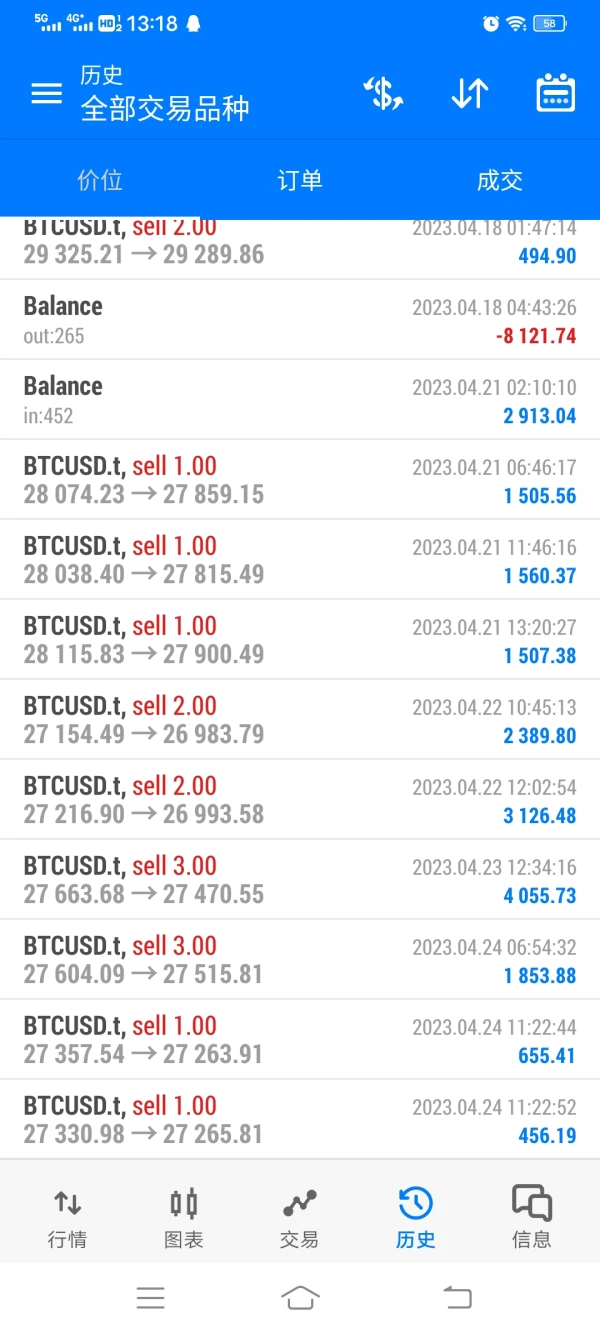Open the sort arrows icon
Viewport: 600px width, 1333px height.
469,94
